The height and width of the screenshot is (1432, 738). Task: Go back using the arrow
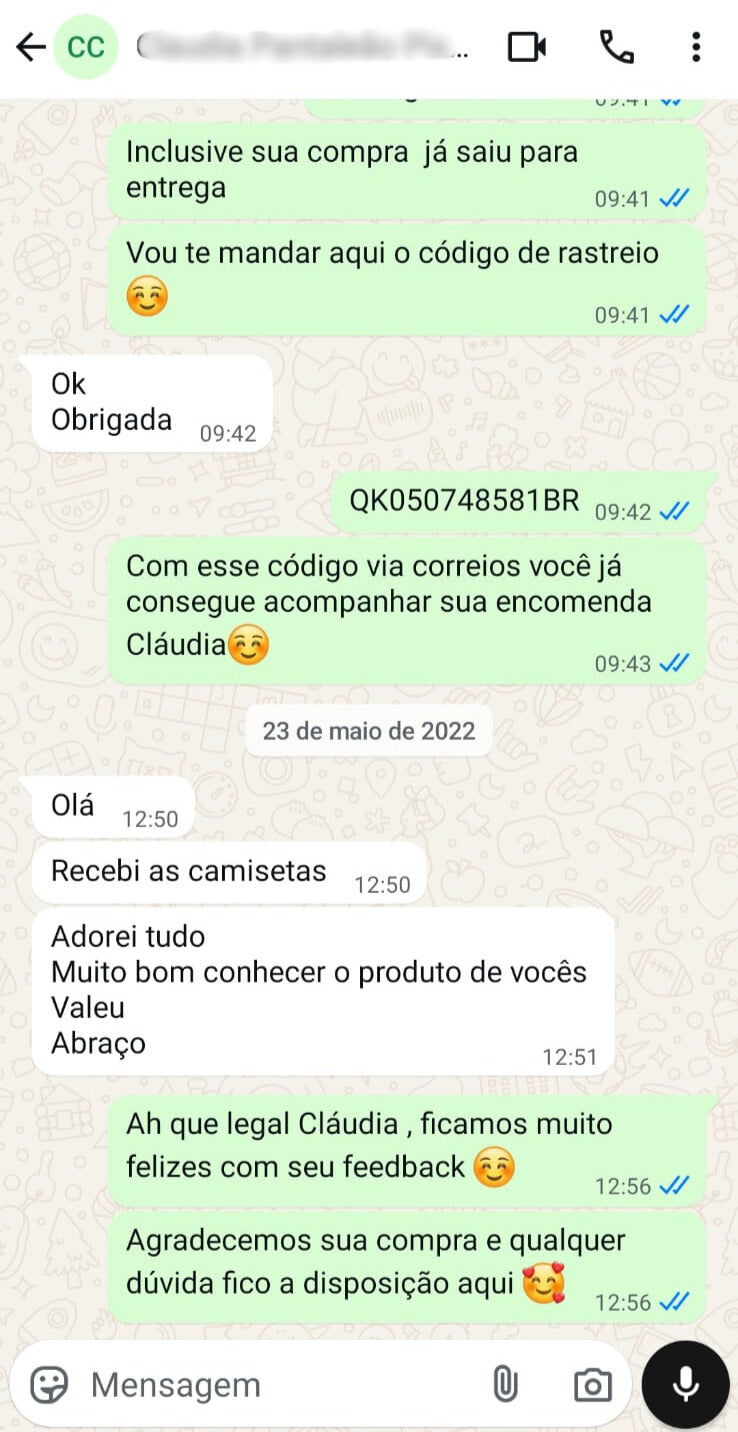point(30,47)
